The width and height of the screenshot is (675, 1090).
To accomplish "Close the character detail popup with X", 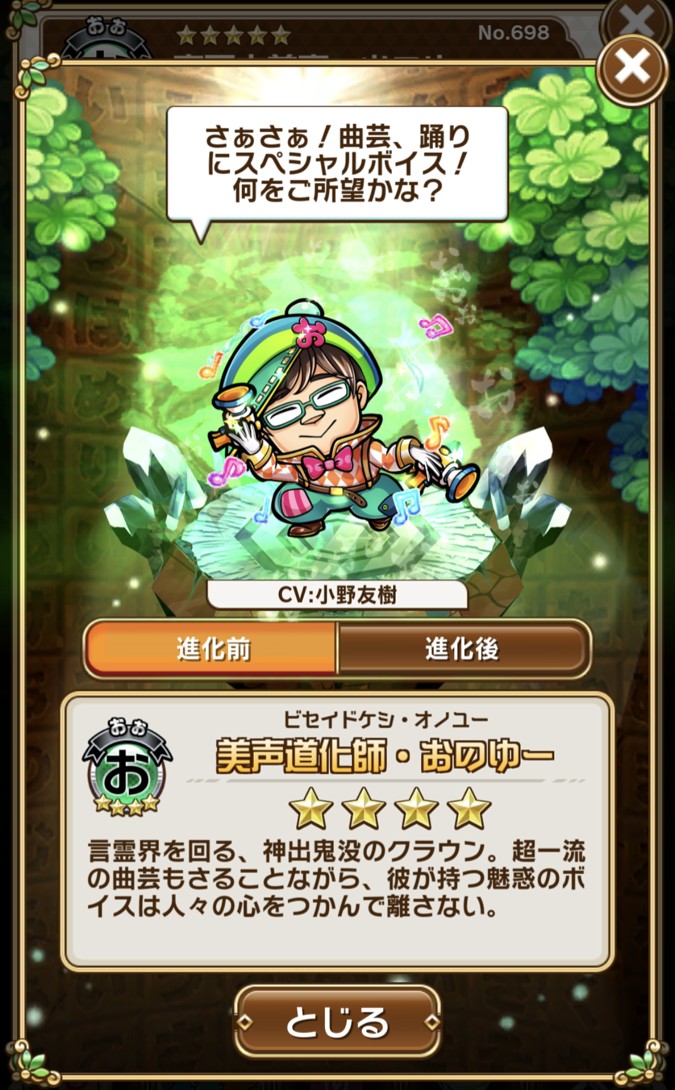I will click(x=631, y=66).
